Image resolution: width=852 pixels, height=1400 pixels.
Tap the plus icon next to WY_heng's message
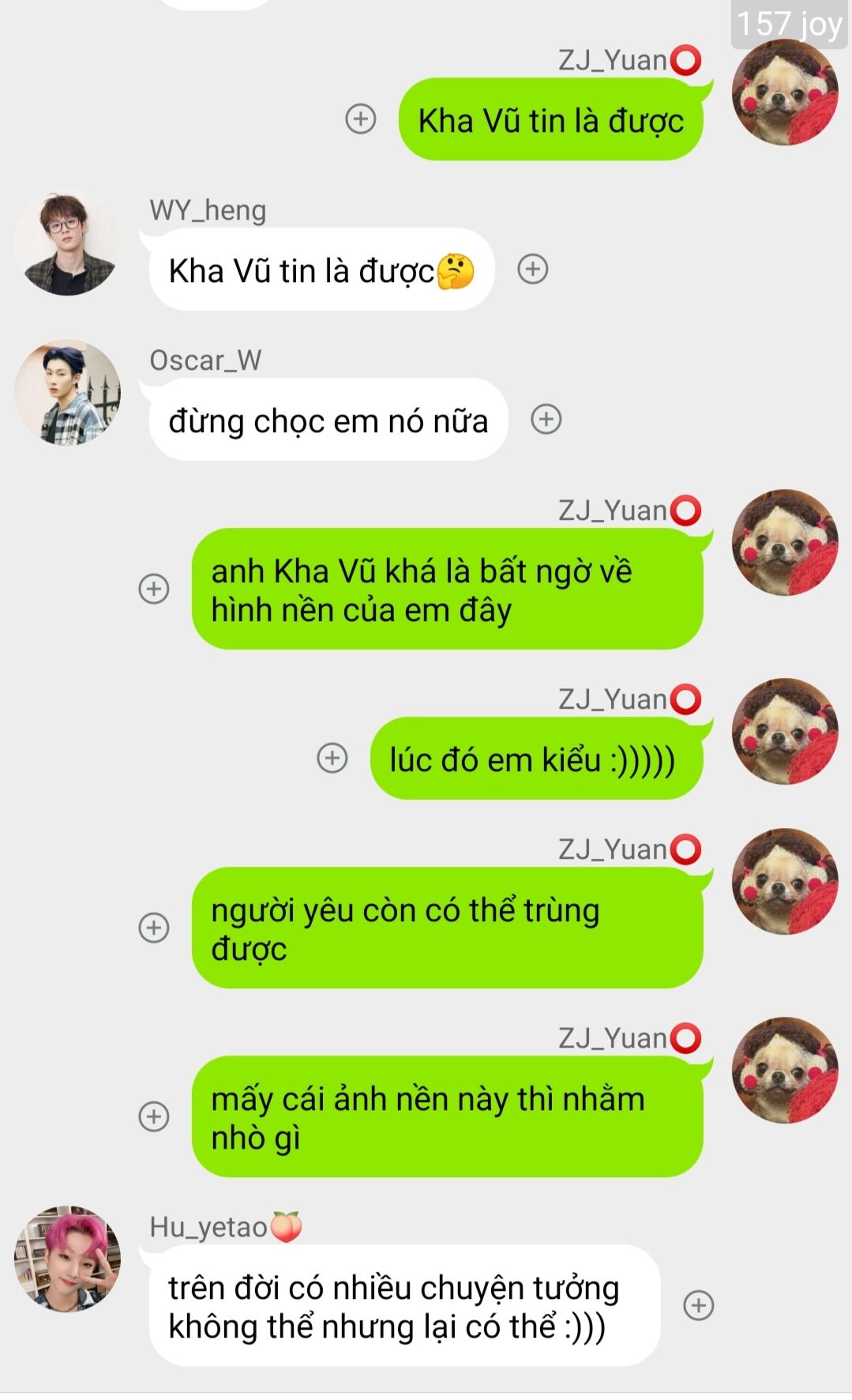point(533,269)
